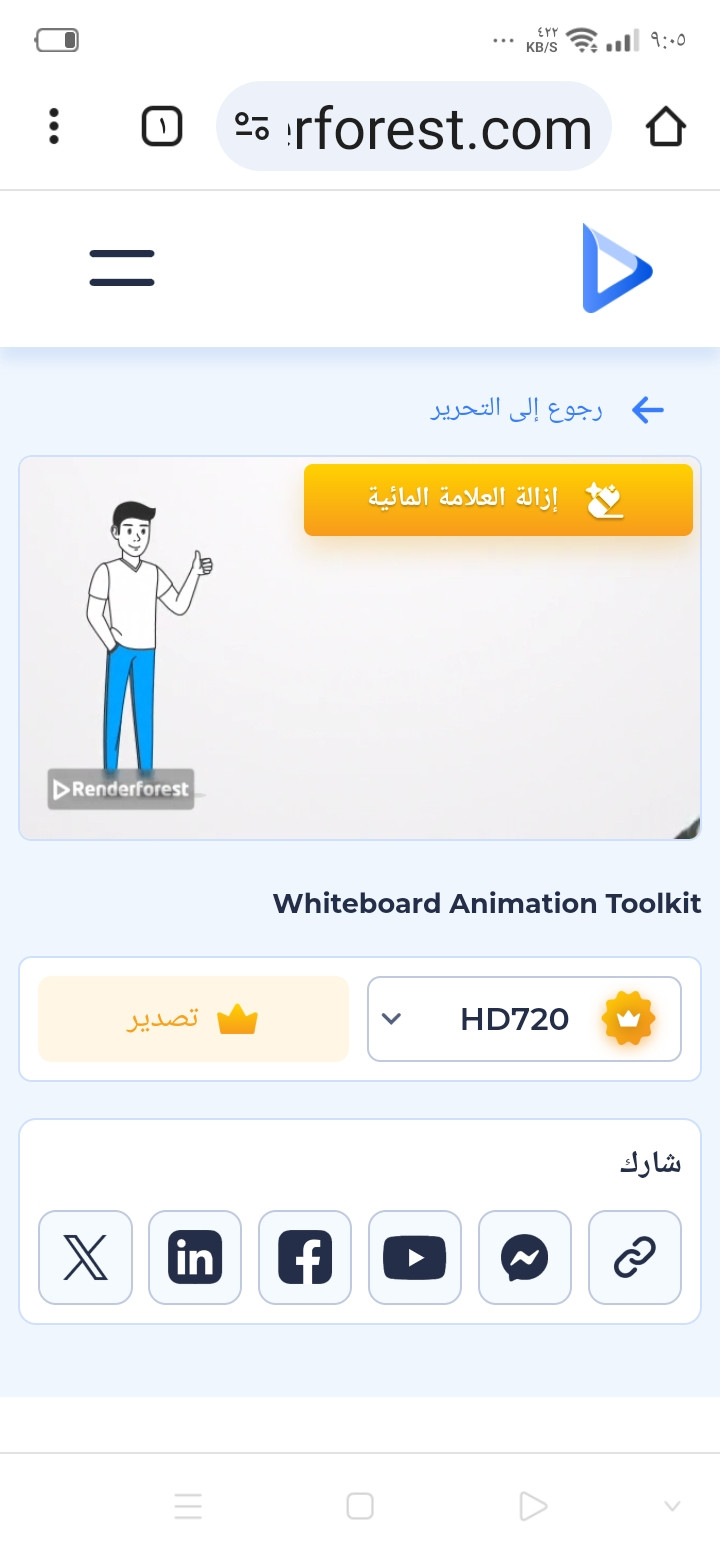The image size is (720, 1560).
Task: Tap the إزالة العلامة المائية button
Action: (498, 499)
